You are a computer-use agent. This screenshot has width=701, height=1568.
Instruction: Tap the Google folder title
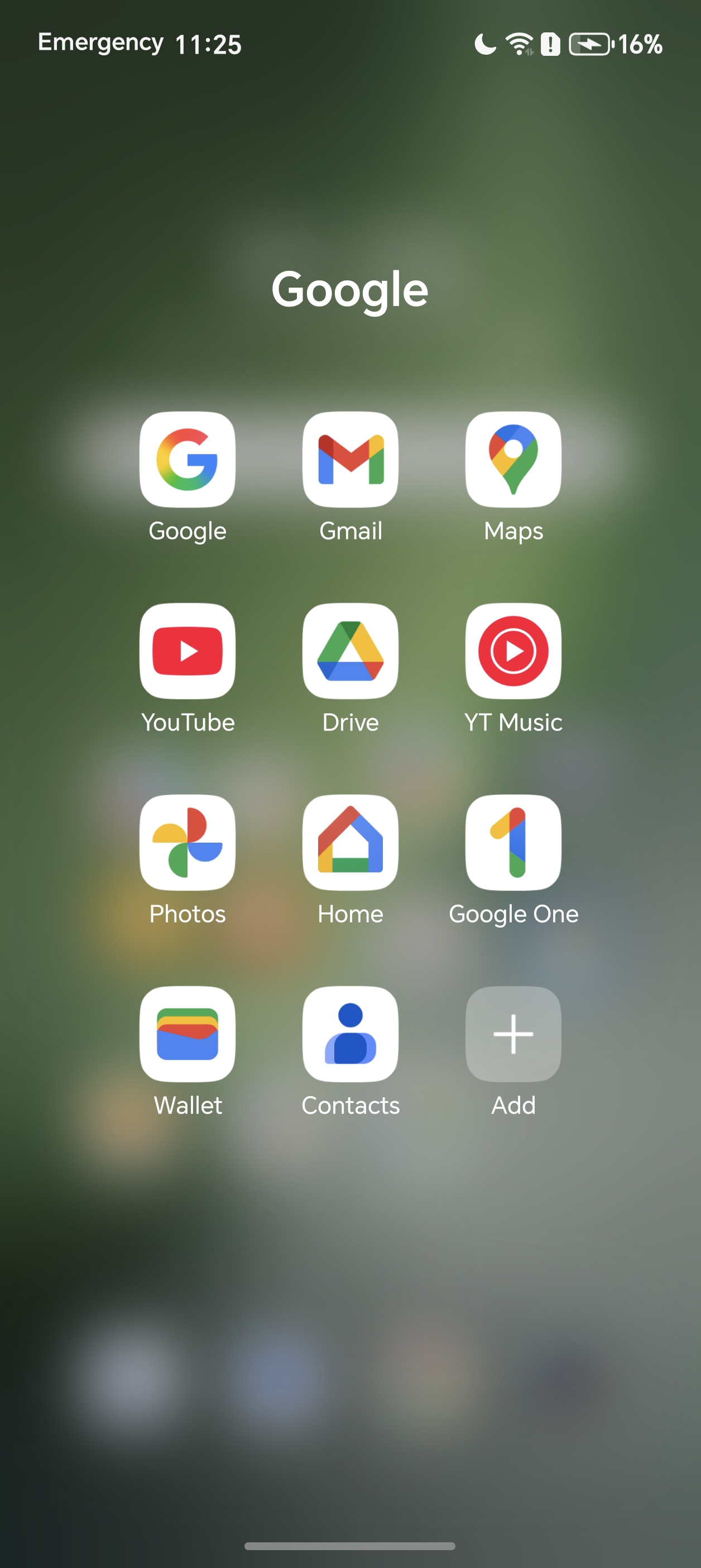tap(350, 290)
